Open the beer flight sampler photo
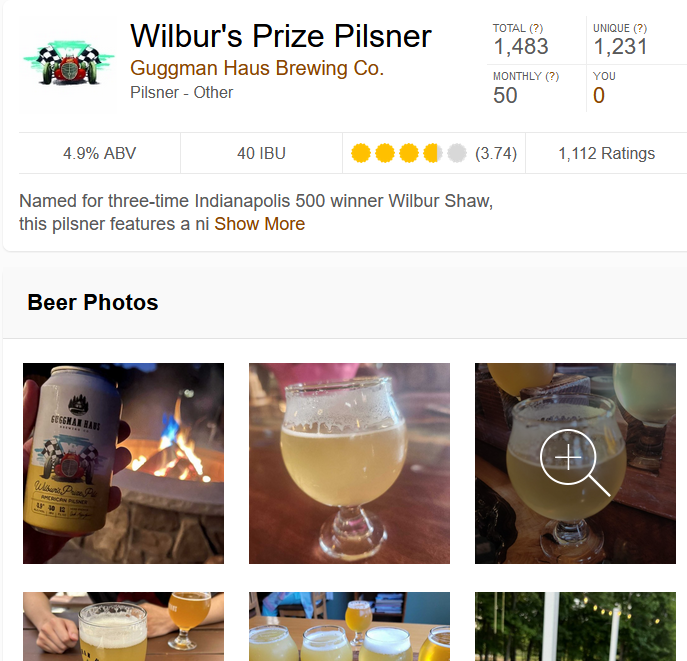 click(349, 626)
